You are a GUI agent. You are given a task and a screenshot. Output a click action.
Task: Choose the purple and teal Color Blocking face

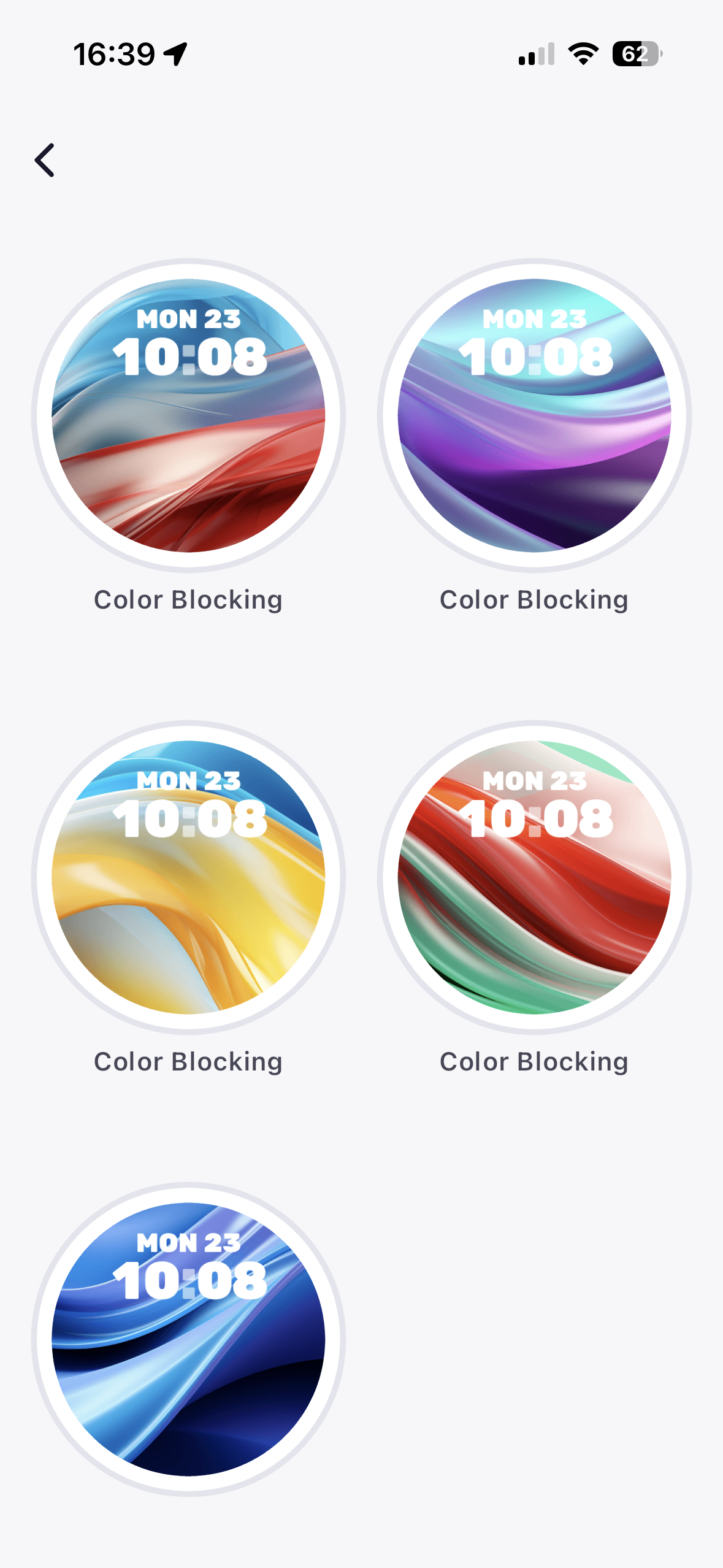[534, 415]
